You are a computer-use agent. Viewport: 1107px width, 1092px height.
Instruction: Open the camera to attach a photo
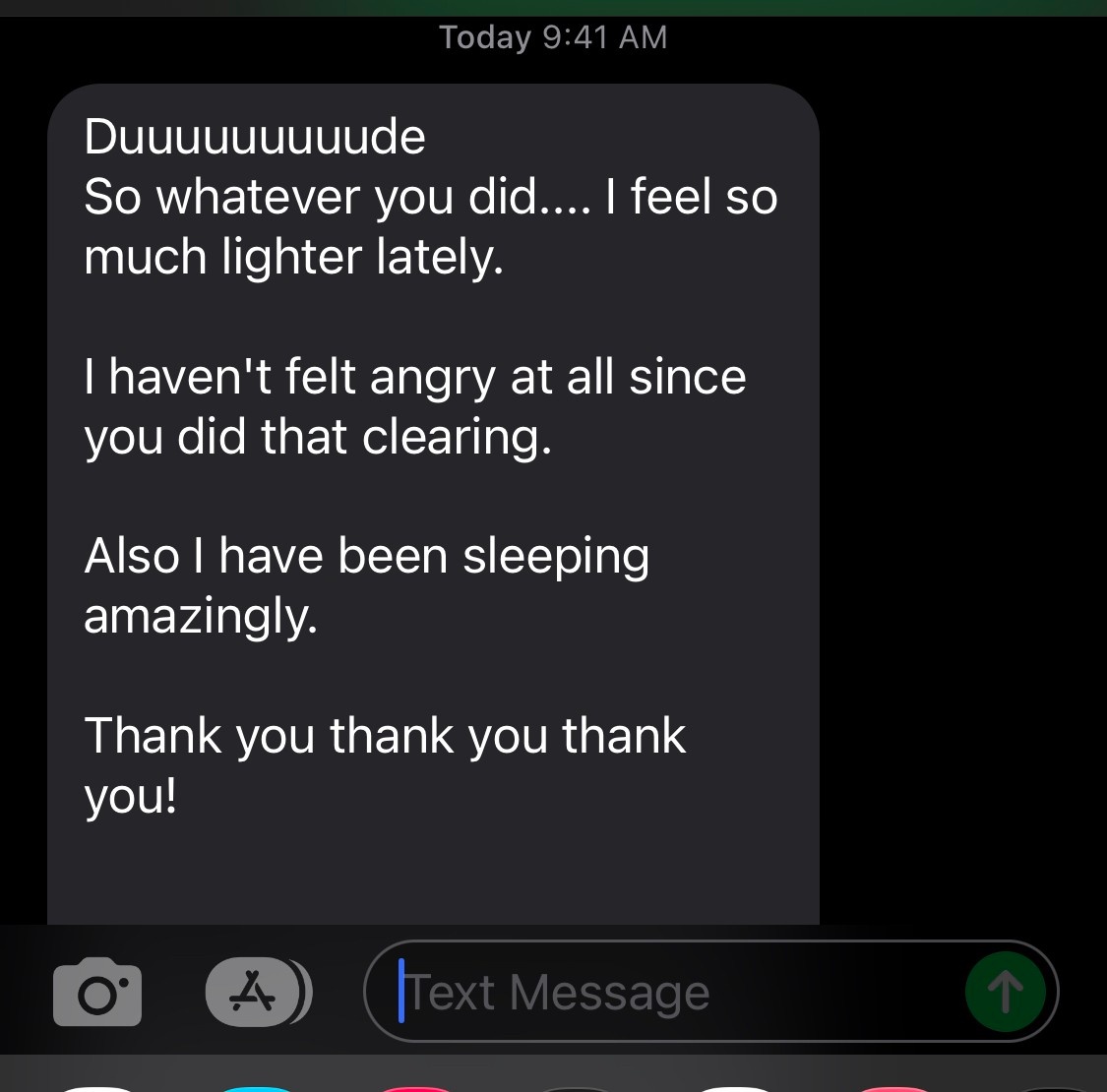[96, 992]
